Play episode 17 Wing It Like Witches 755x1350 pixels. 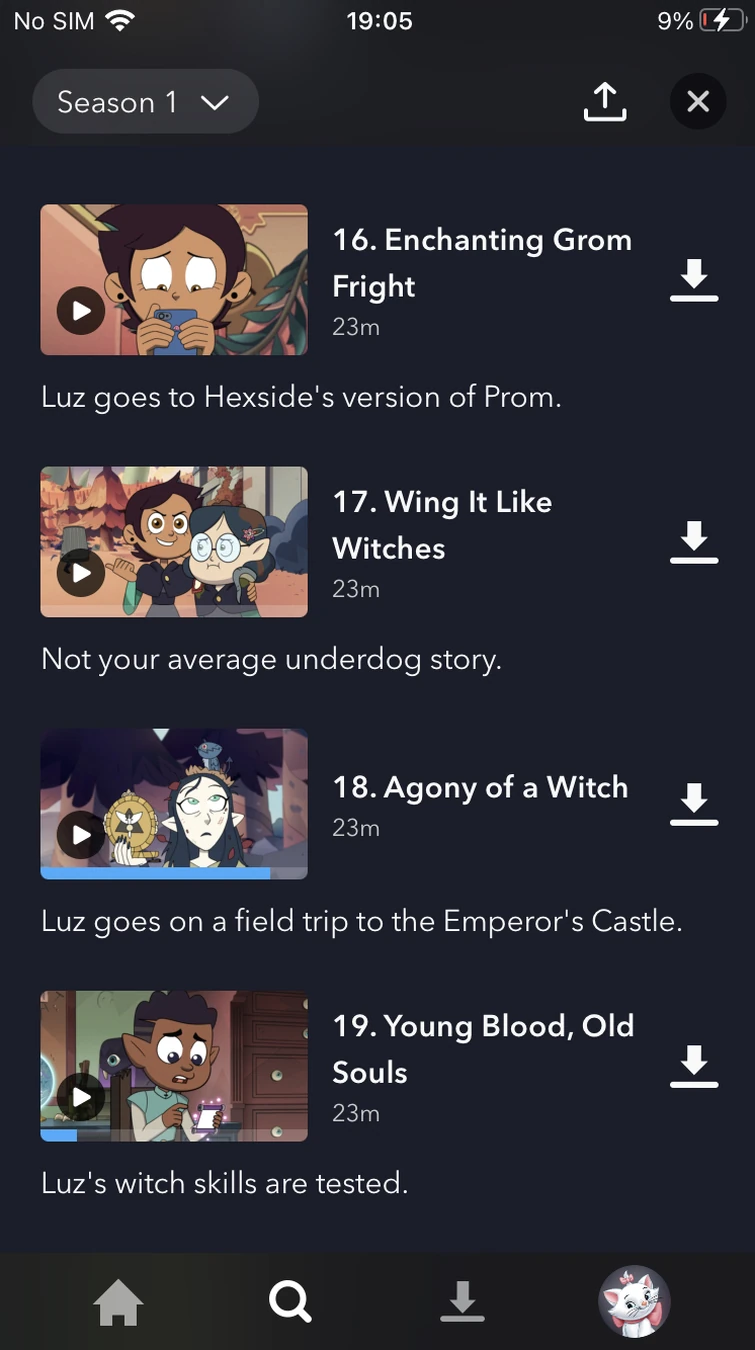81,572
